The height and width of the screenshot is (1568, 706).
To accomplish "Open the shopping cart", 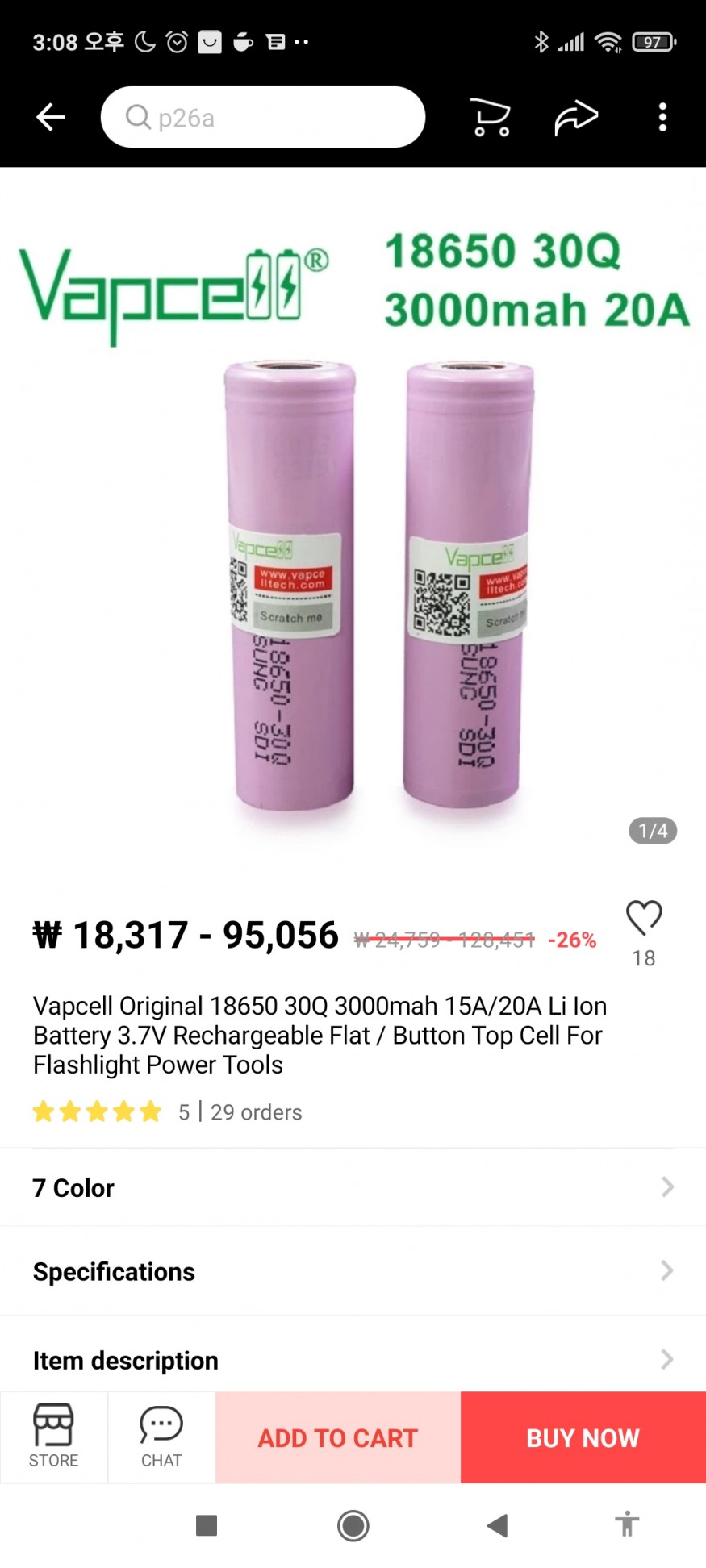I will (490, 118).
